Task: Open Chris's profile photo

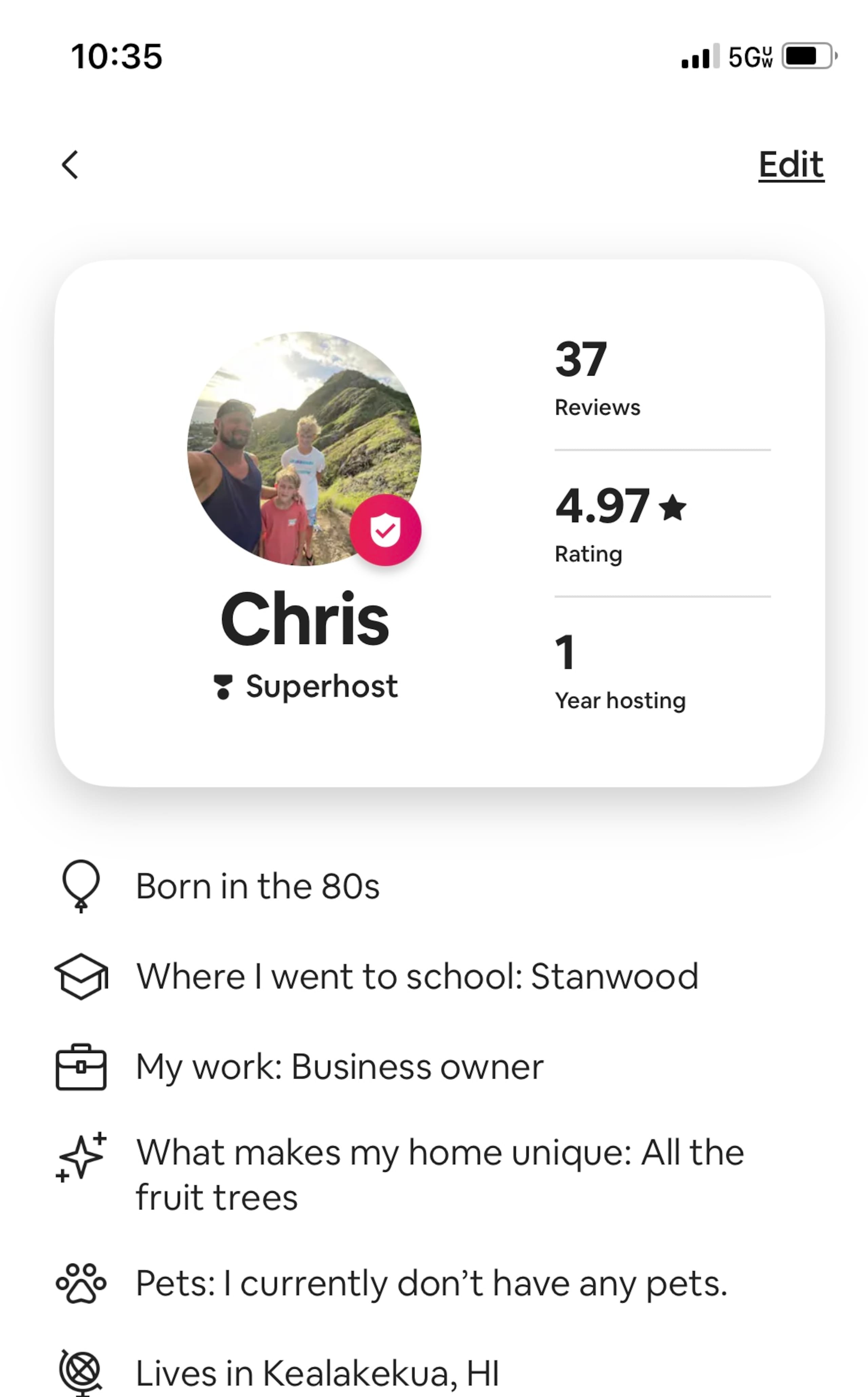Action: pyautogui.click(x=304, y=448)
